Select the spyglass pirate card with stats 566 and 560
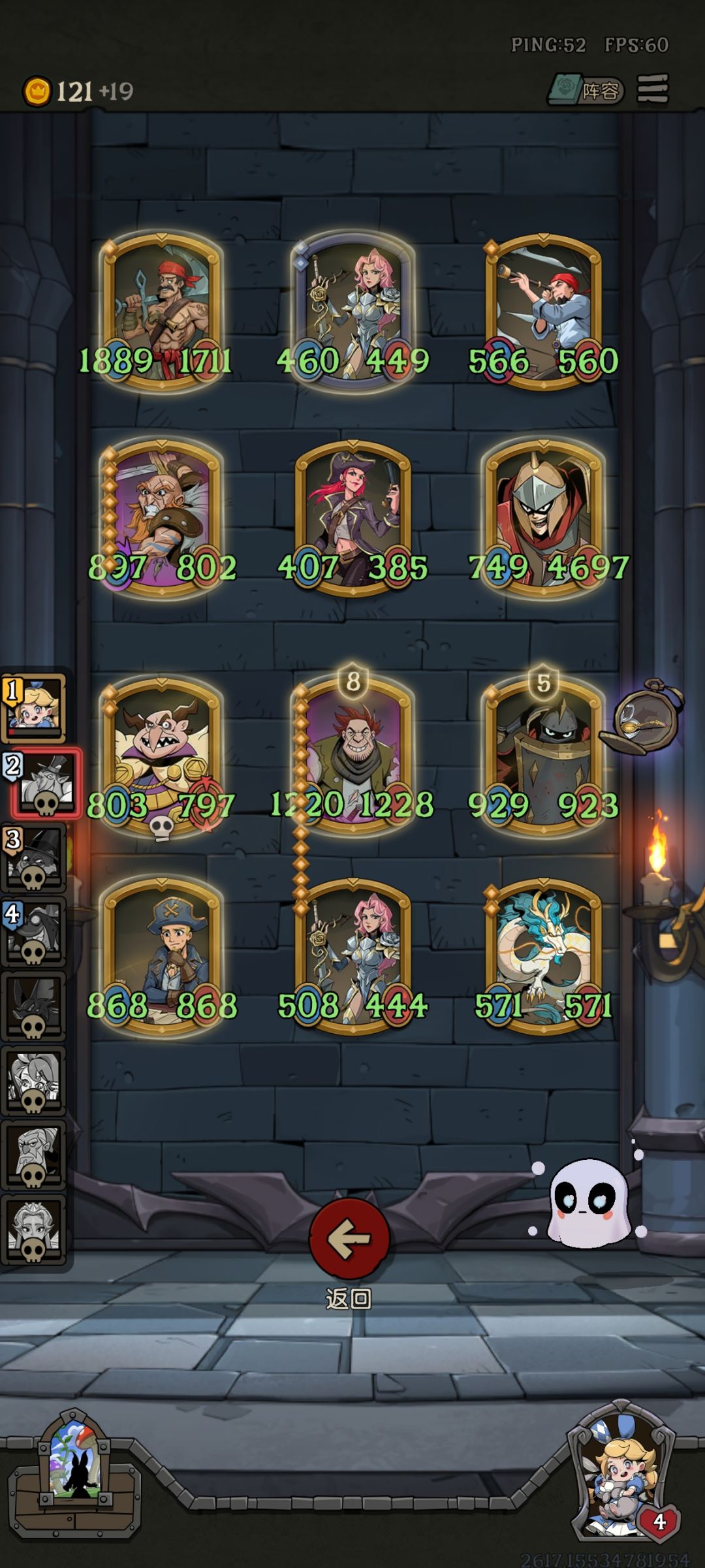Image resolution: width=705 pixels, height=1568 pixels. coord(543,312)
